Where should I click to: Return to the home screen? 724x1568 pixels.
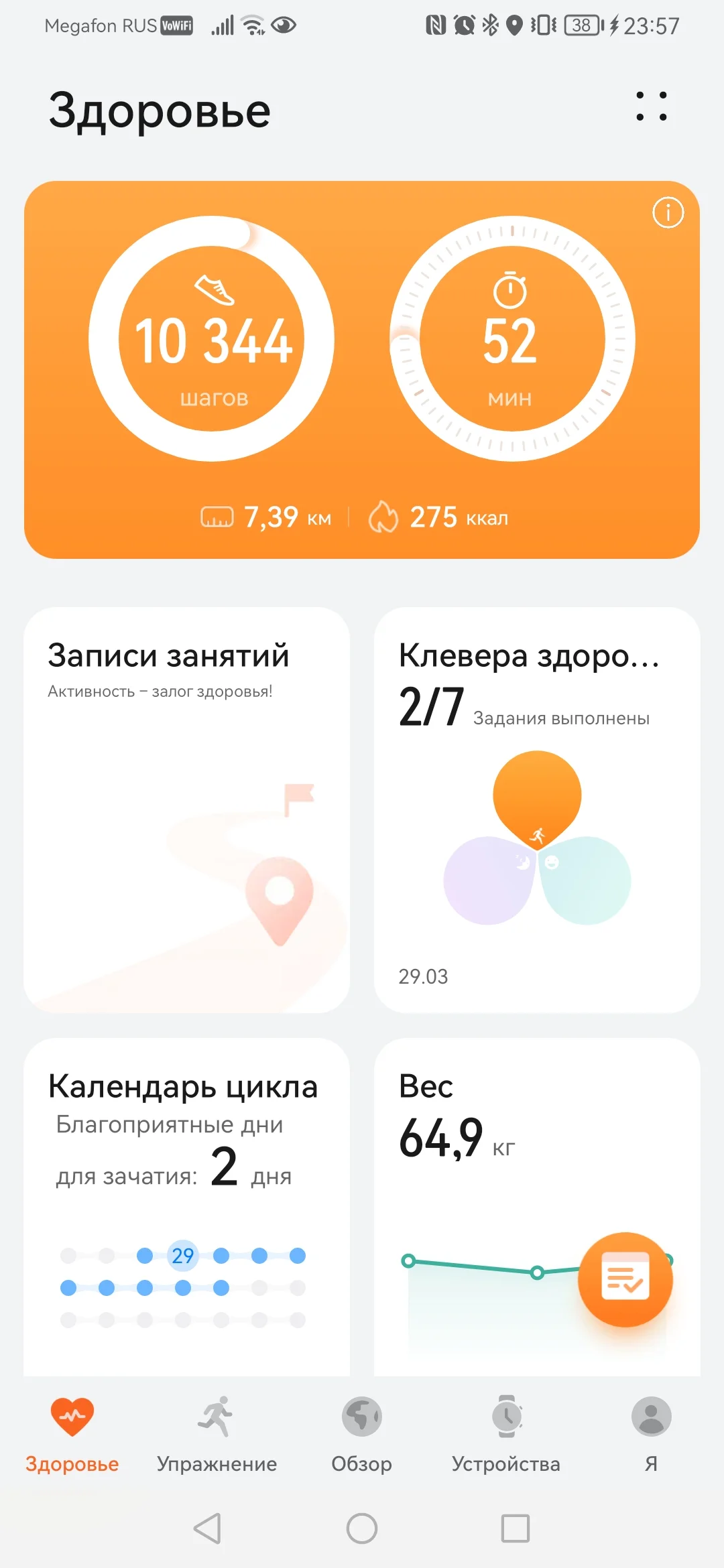click(x=362, y=1528)
